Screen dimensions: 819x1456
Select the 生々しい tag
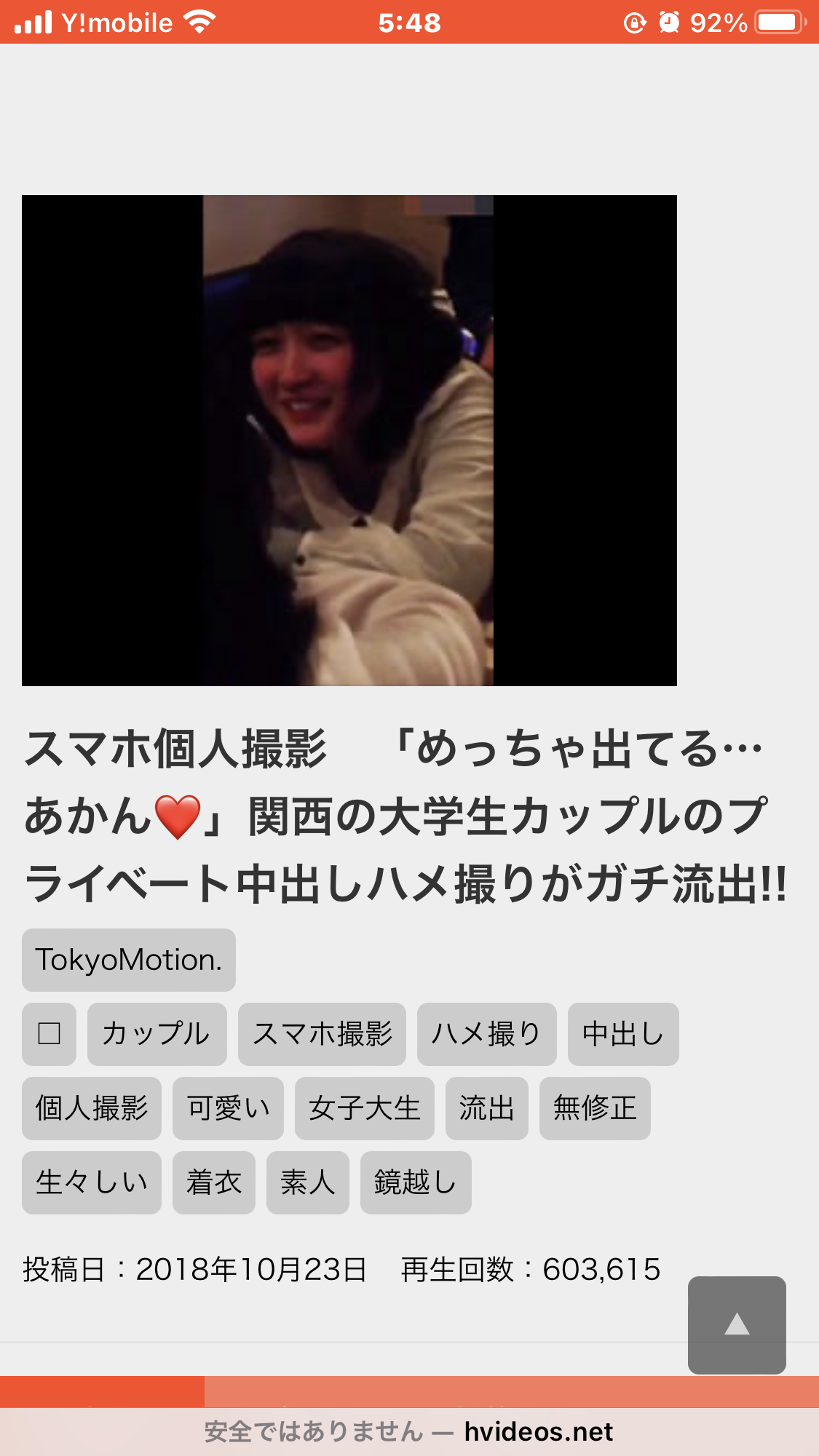(x=92, y=1182)
